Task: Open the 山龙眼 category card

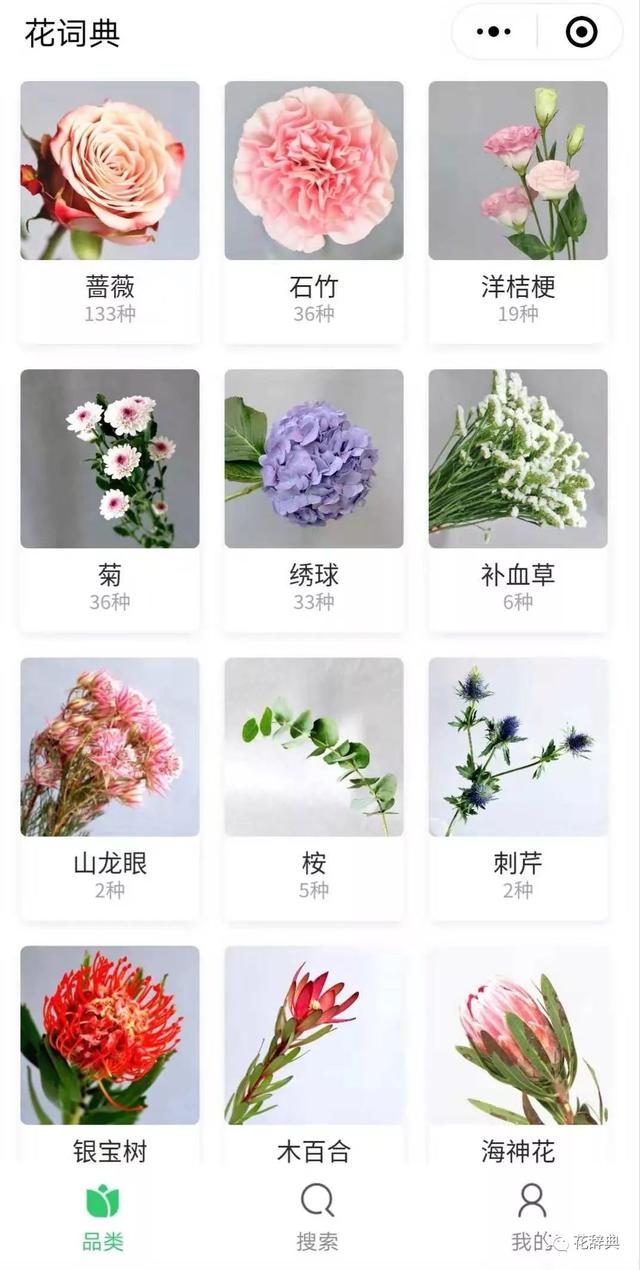Action: (110, 786)
